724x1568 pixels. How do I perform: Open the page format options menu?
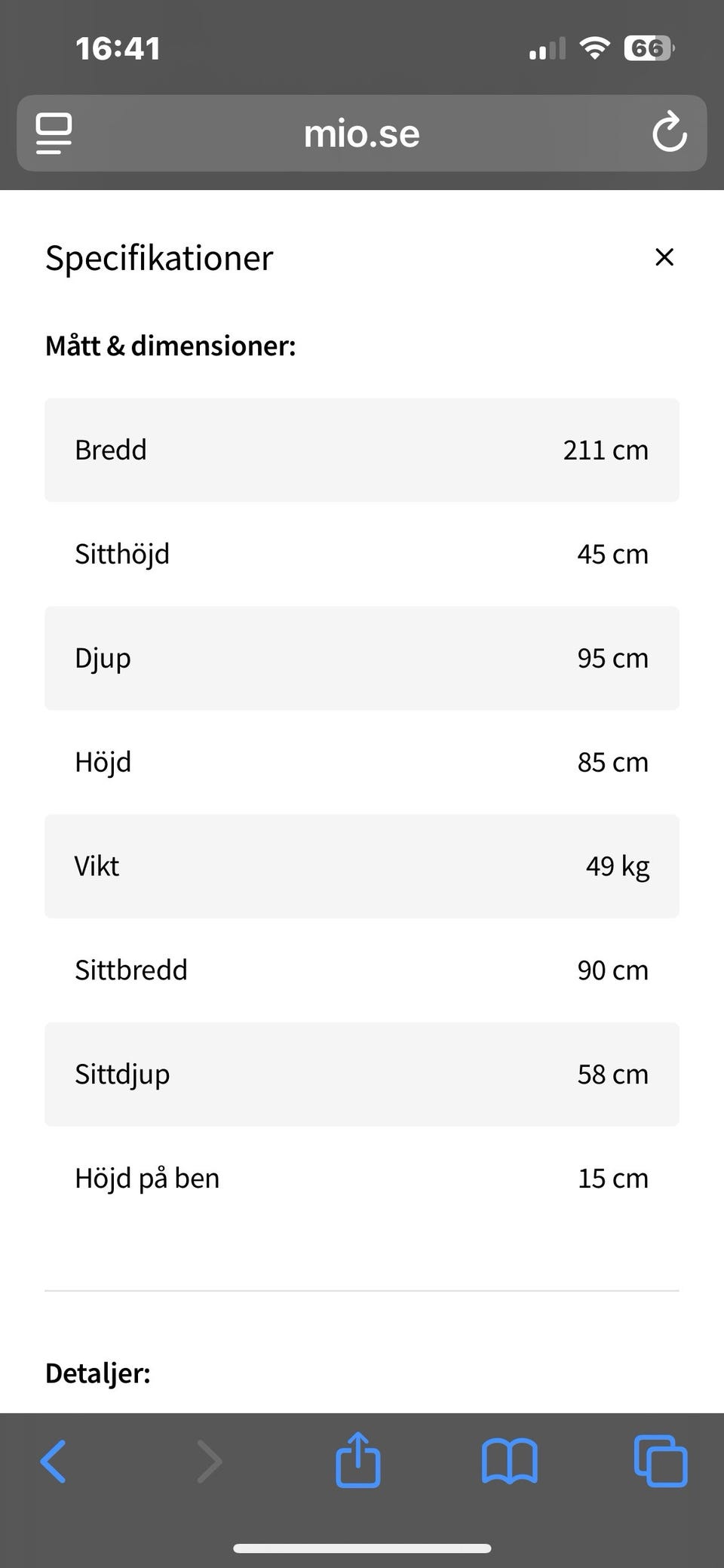coord(54,134)
